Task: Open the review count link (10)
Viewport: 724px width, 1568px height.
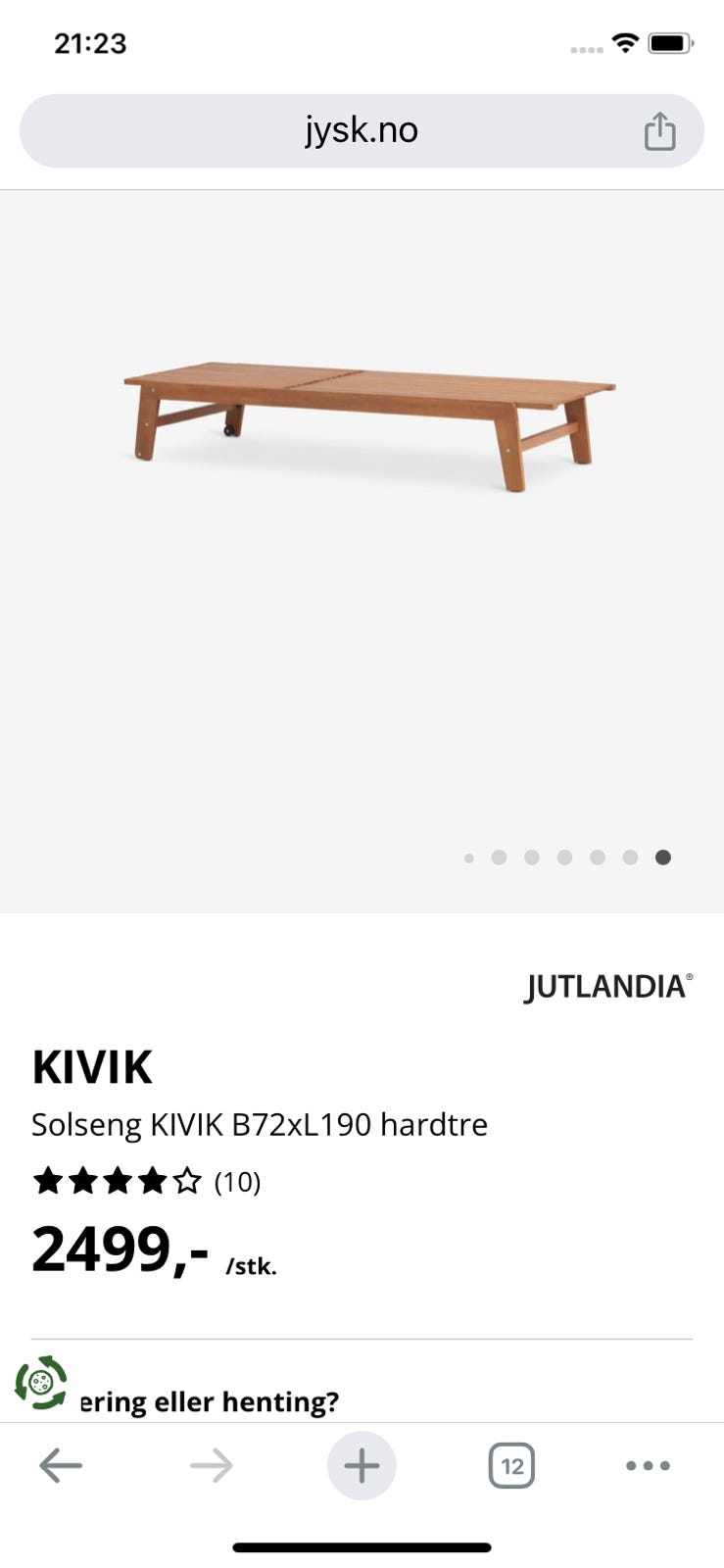Action: [x=236, y=1183]
